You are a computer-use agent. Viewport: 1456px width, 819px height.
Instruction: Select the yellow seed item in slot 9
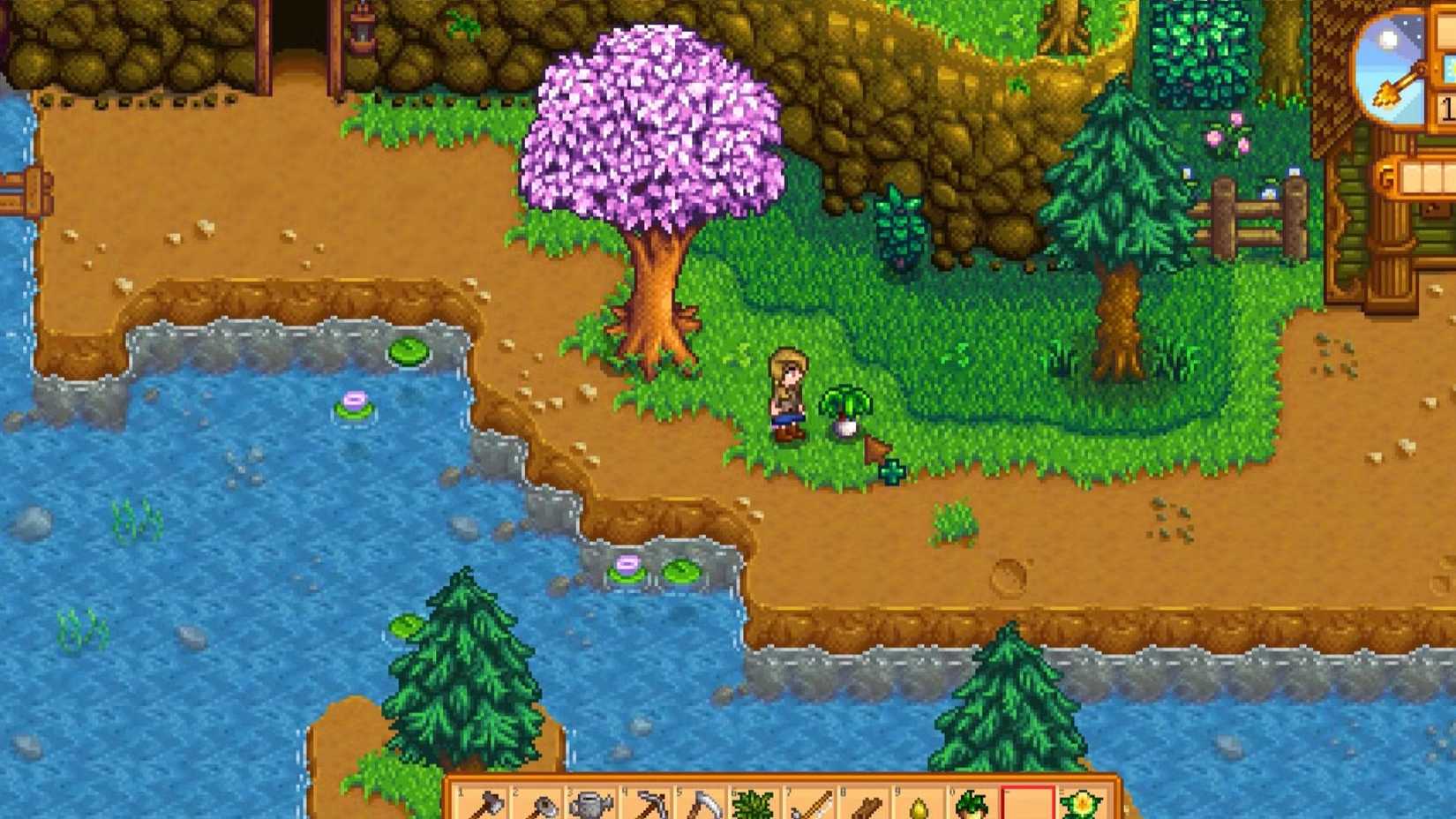[919, 807]
